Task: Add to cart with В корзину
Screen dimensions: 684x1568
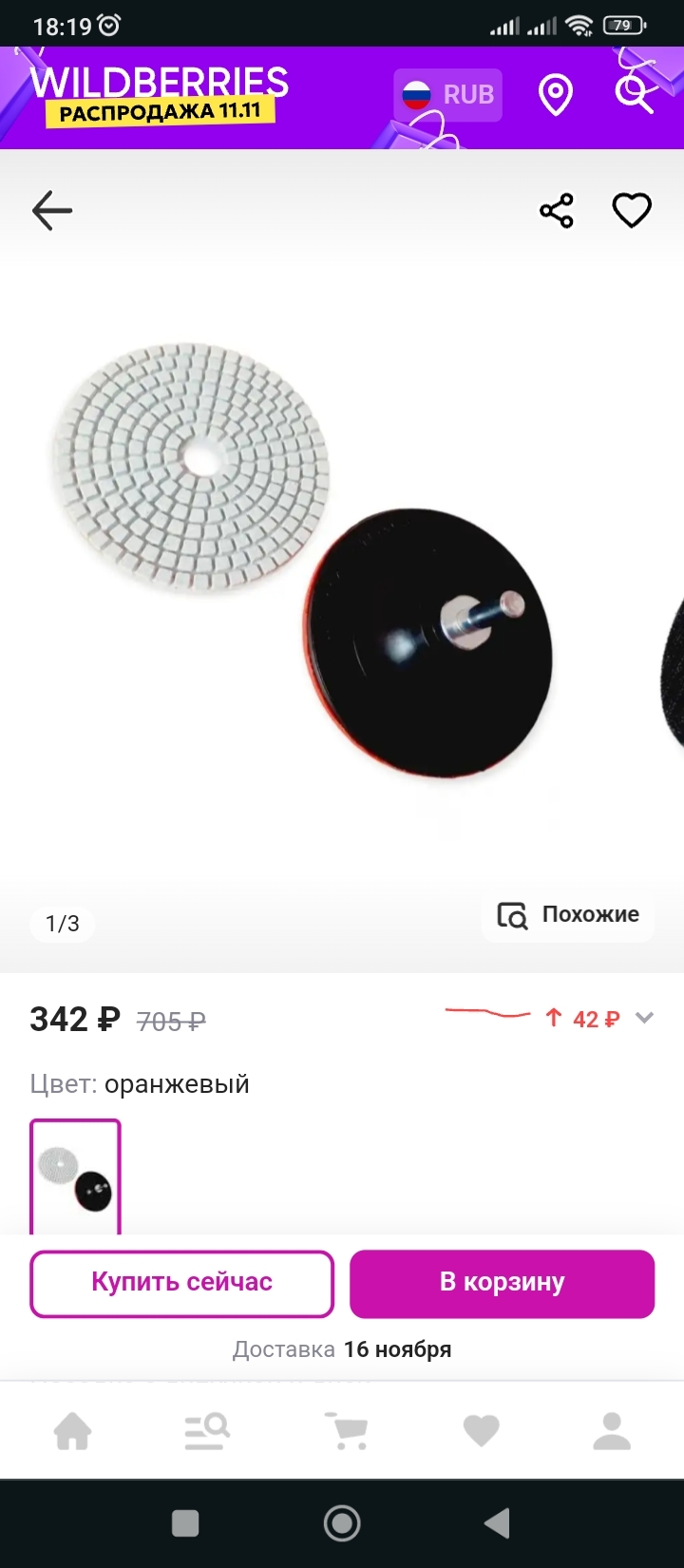Action: click(503, 1283)
